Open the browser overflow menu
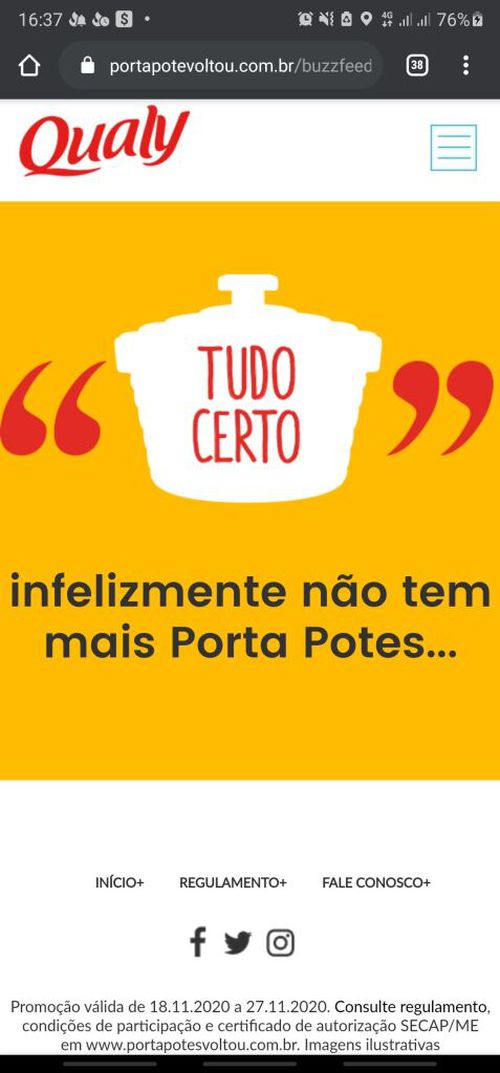The image size is (500, 1073). 466,66
